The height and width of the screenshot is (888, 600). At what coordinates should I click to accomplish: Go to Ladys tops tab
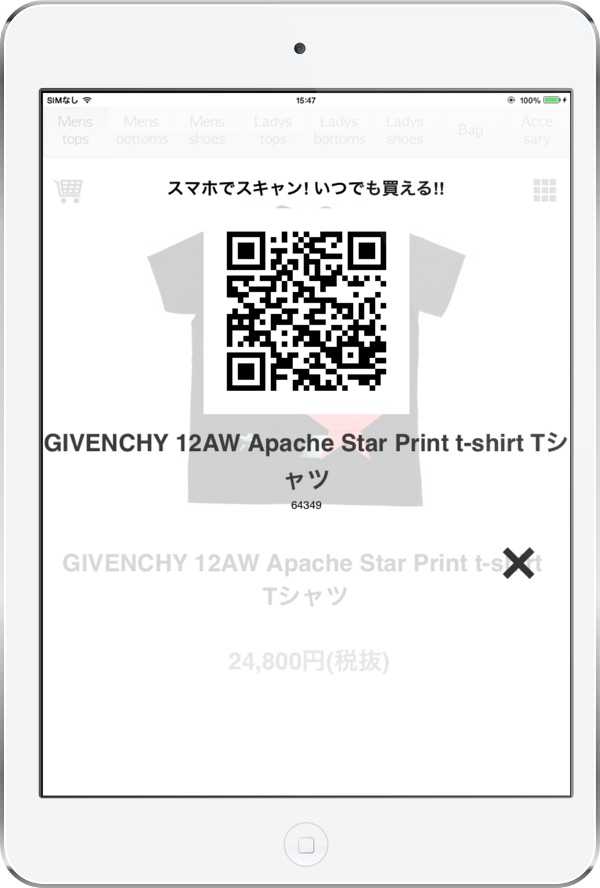pyautogui.click(x=273, y=130)
